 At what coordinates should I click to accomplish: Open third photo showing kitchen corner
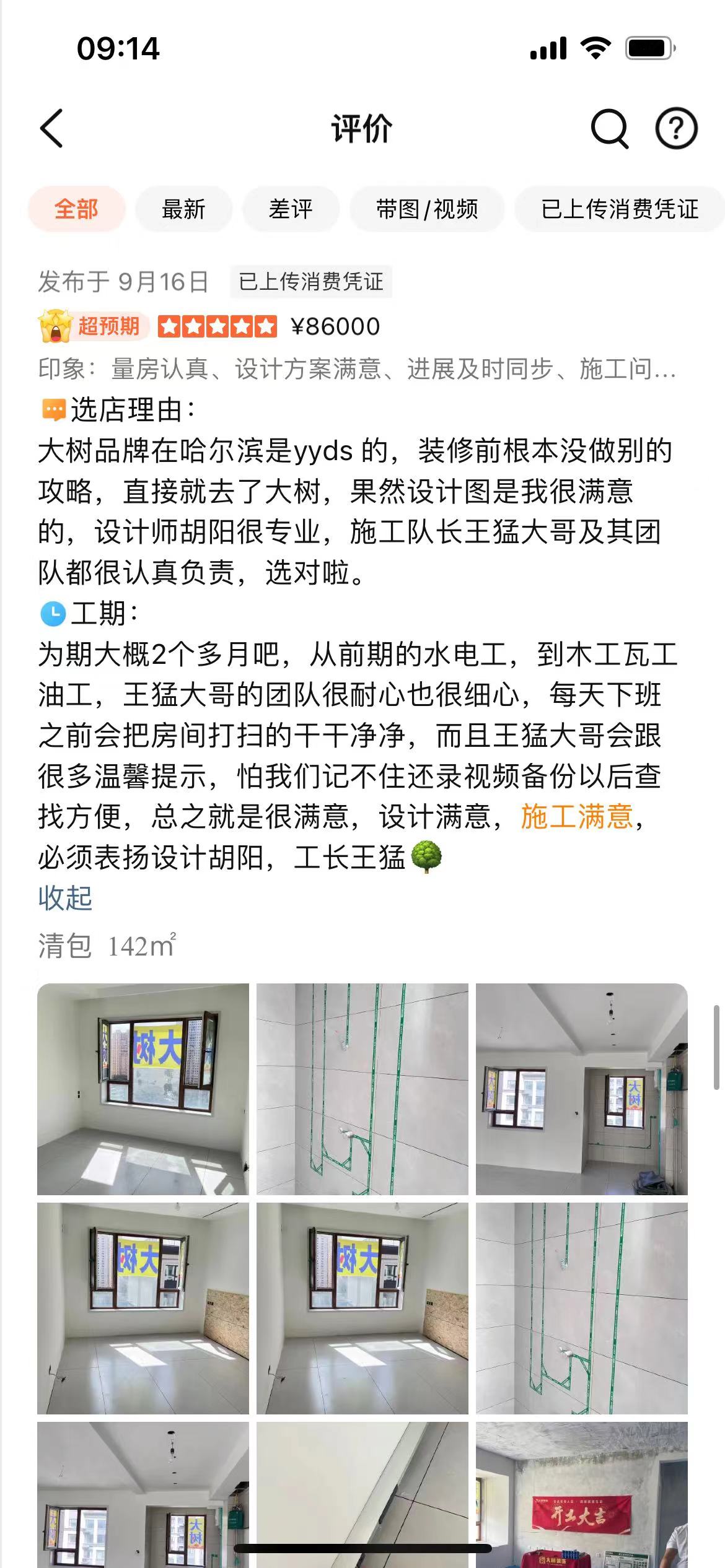[x=581, y=1089]
